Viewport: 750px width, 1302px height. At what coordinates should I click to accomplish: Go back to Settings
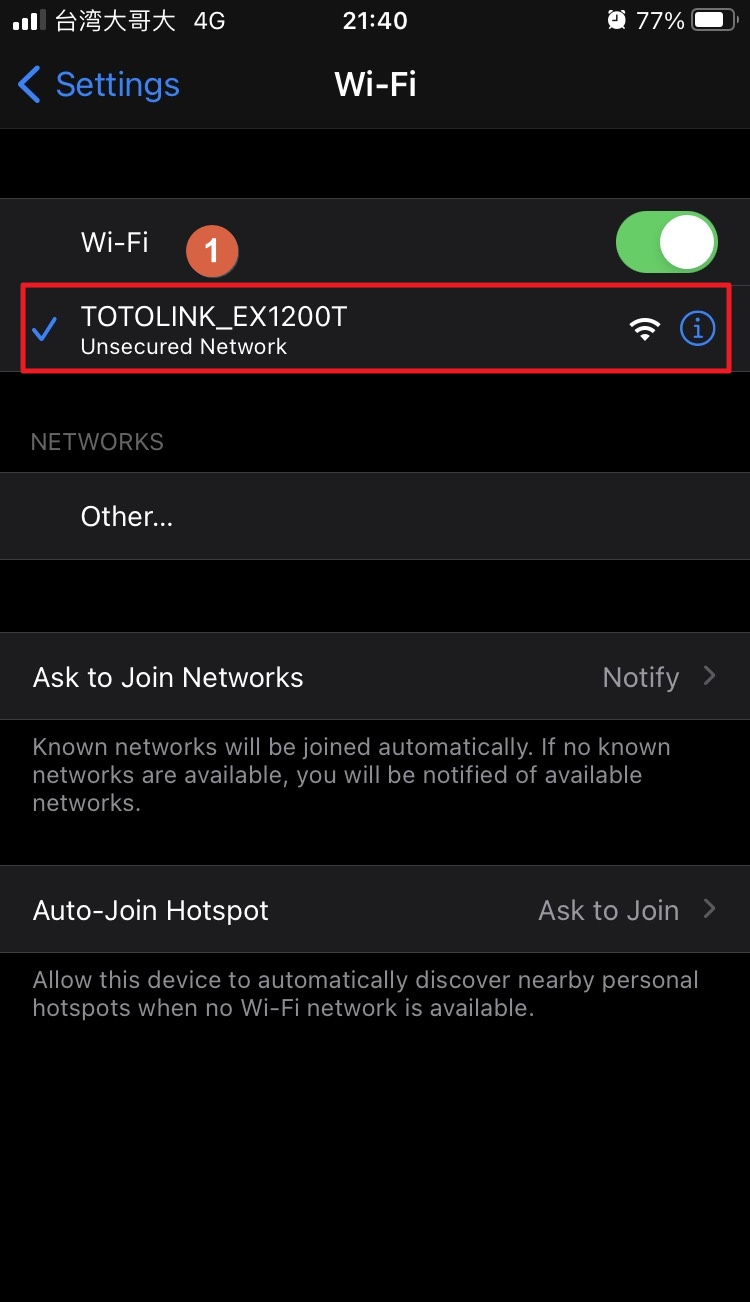tap(98, 85)
